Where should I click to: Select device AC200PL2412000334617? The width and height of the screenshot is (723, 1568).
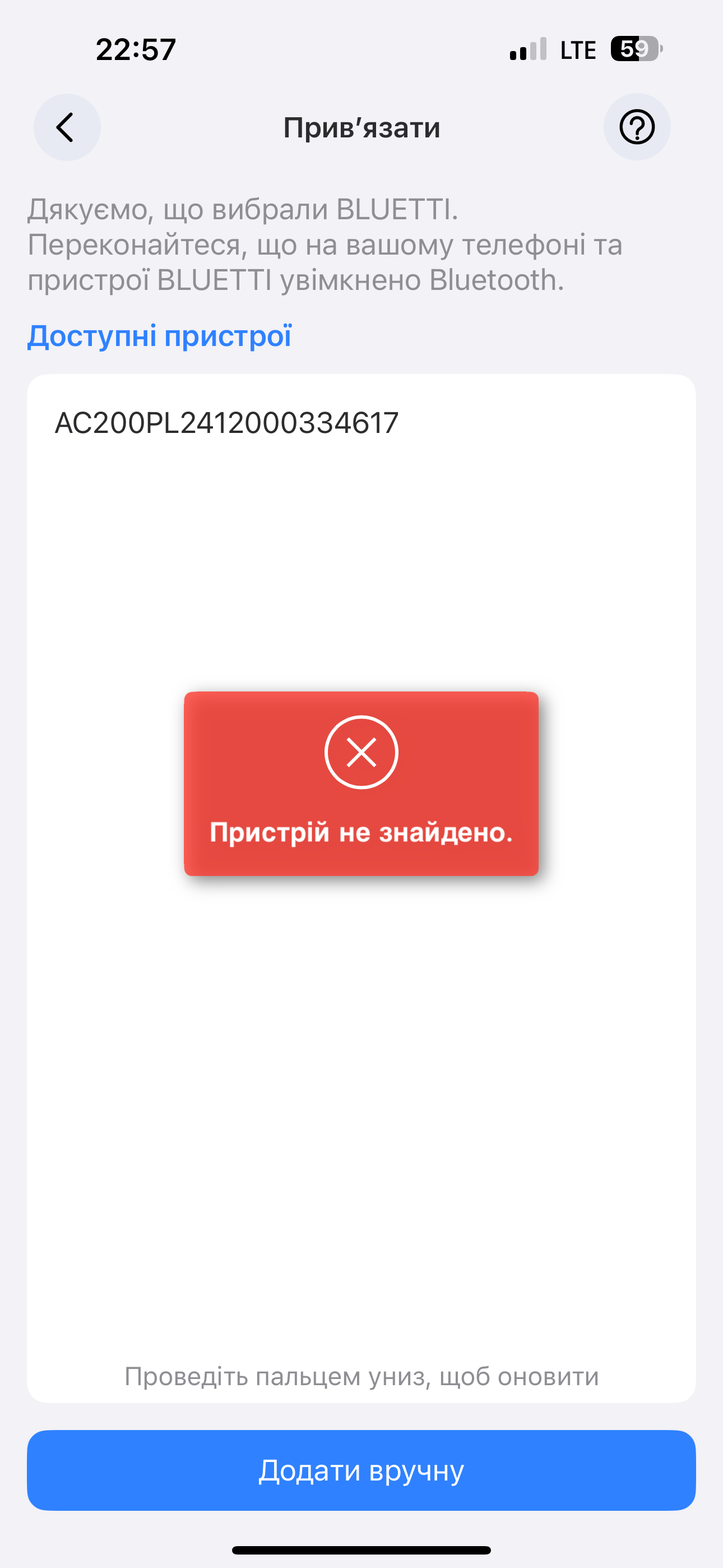(226, 423)
